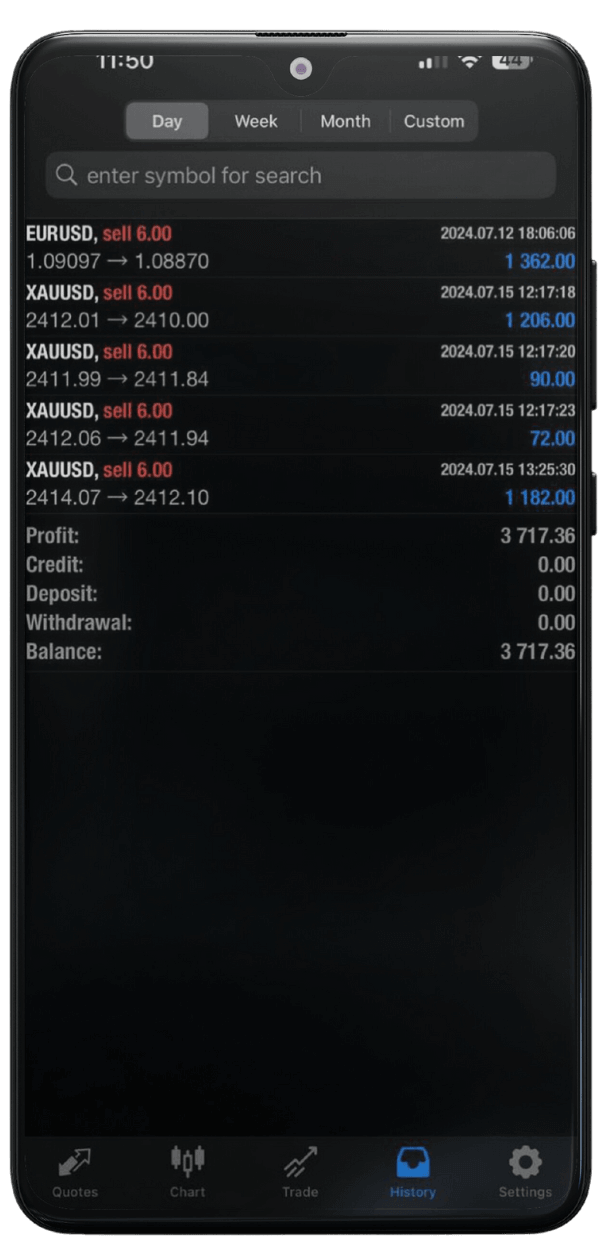Viewport: 606px width, 1250px height.
Task: Switch to the Trade tab
Action: tap(300, 1173)
